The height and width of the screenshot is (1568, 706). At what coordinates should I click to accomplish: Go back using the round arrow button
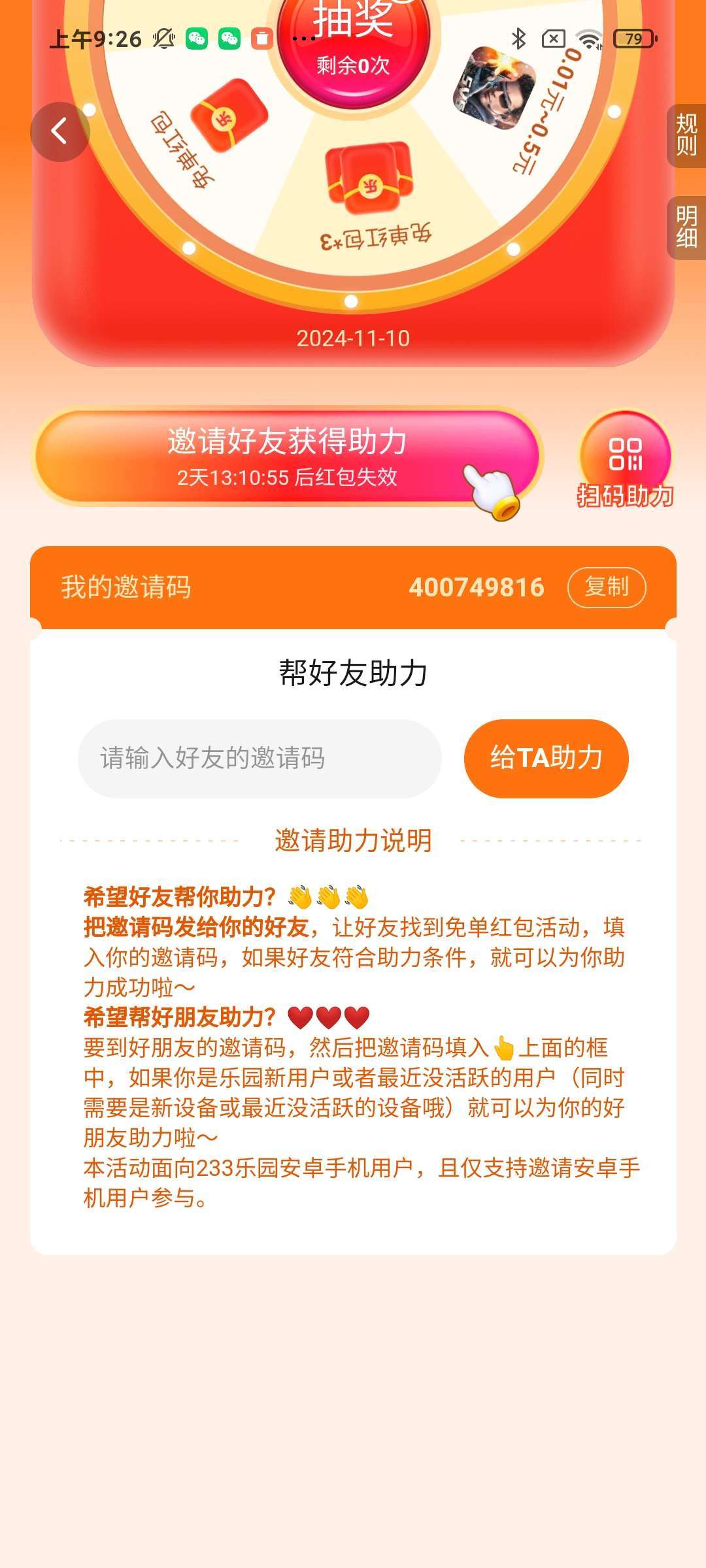[x=59, y=131]
